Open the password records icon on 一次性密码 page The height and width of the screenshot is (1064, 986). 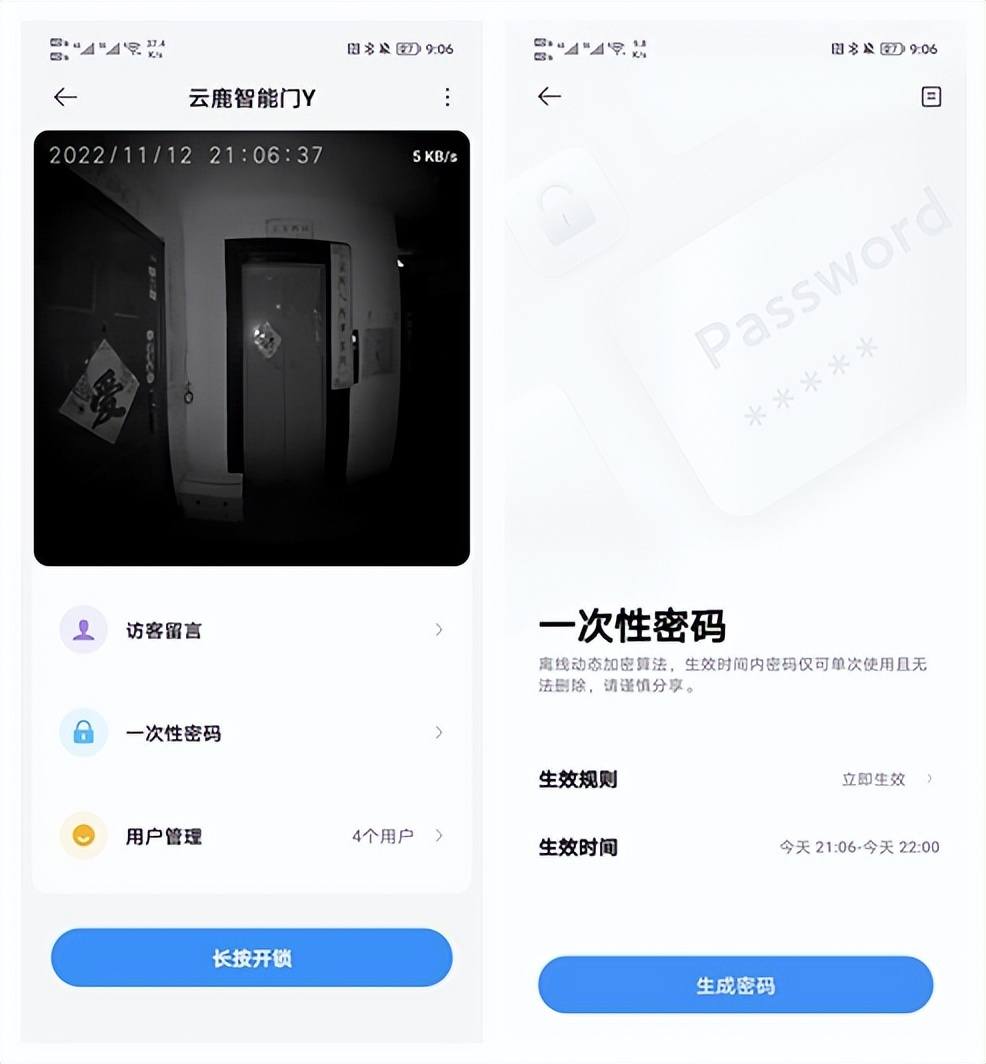[x=930, y=96]
